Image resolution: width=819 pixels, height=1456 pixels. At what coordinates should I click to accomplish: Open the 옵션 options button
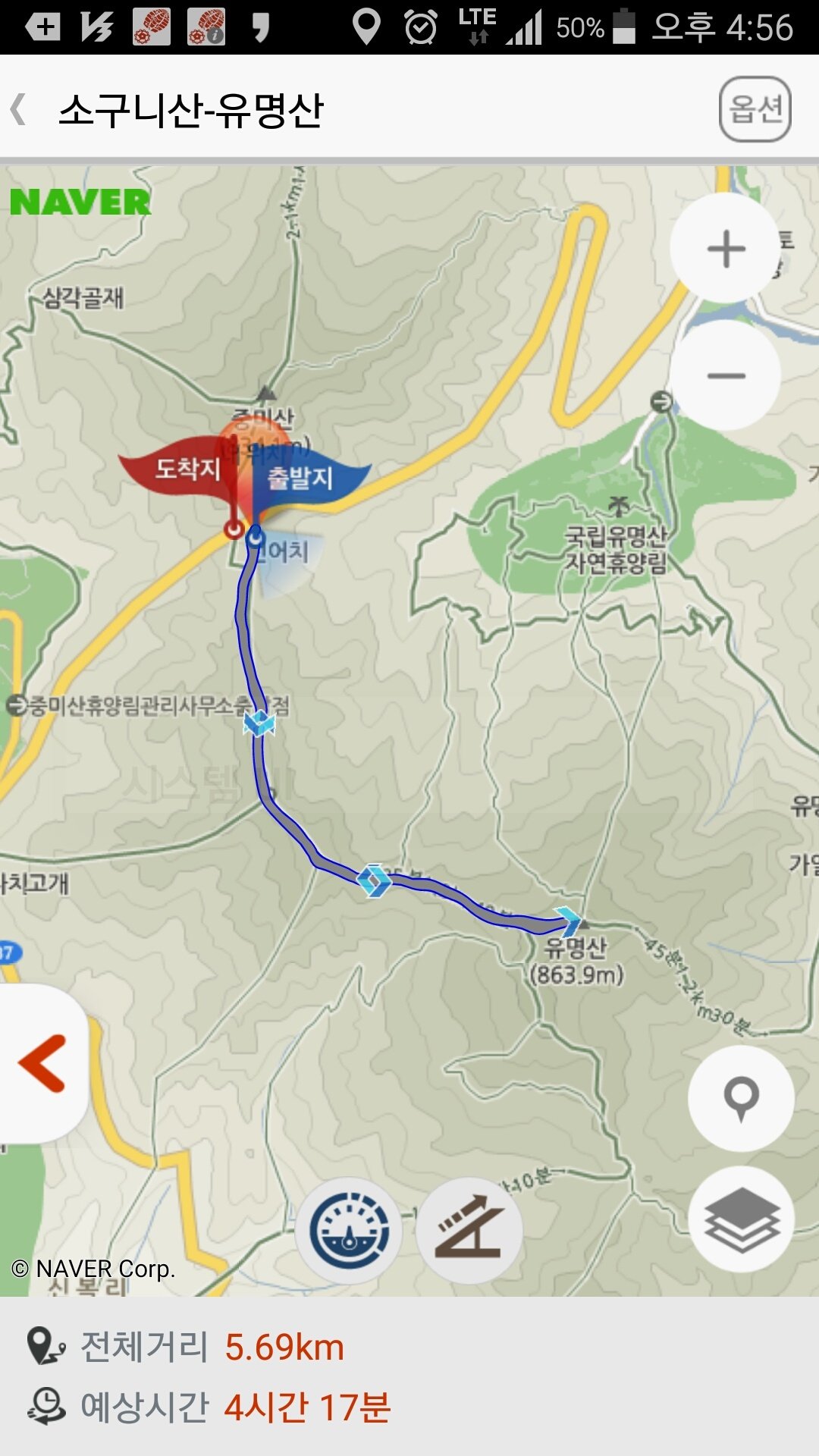point(755,110)
